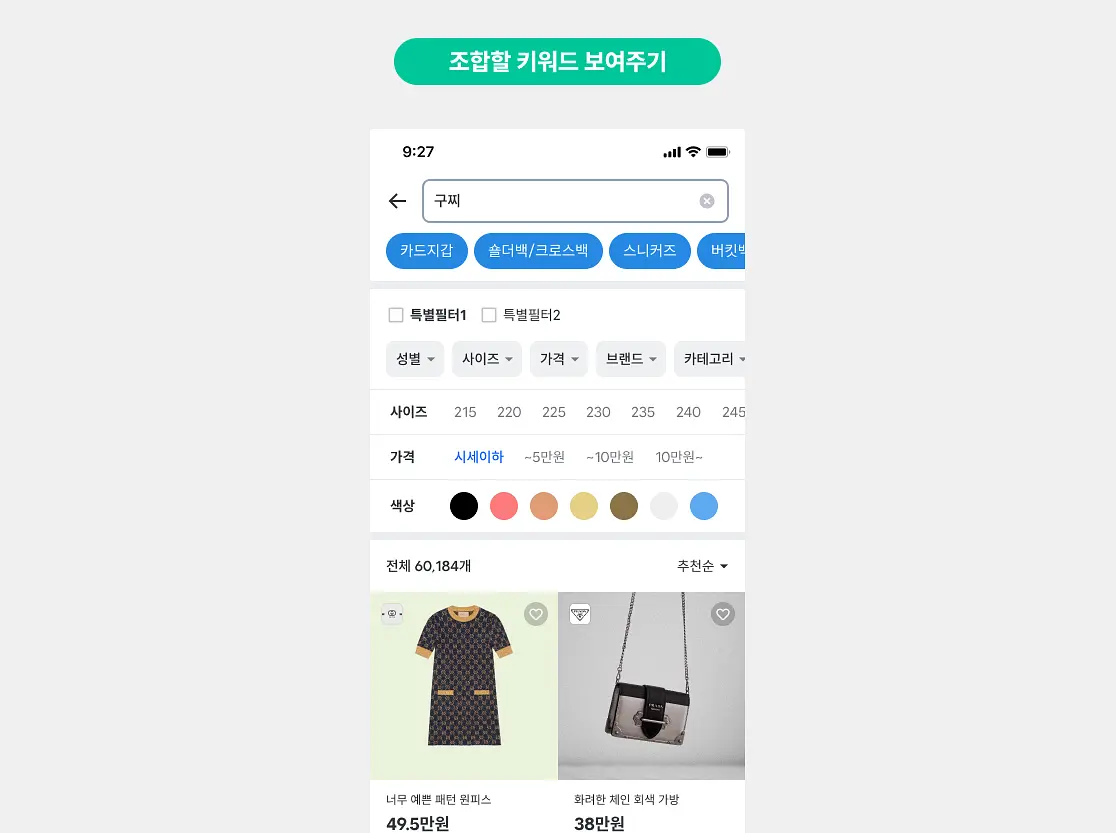Viewport: 1116px width, 833px height.
Task: Expand the 사이즈 filter dropdown
Action: (487, 359)
